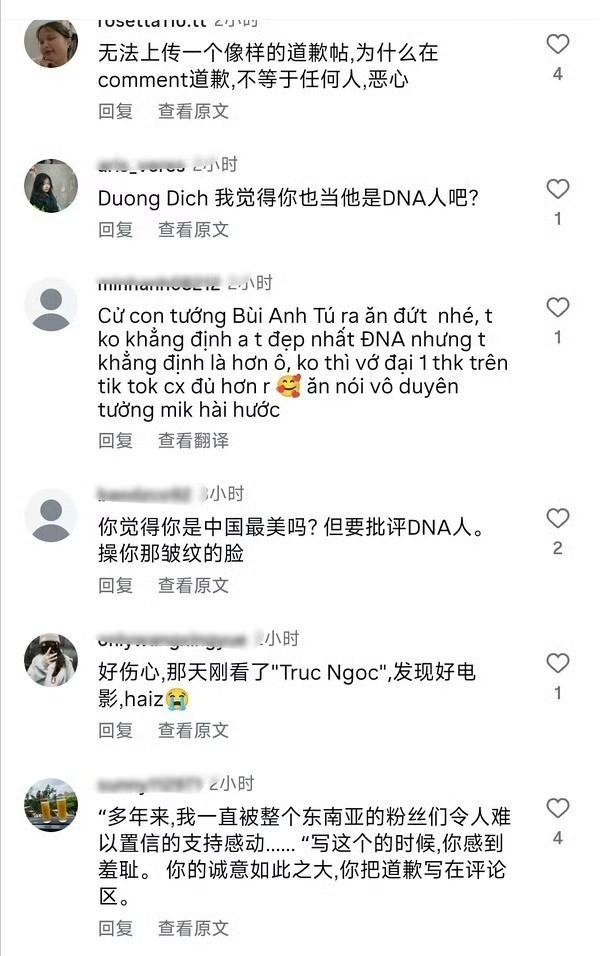600x956 pixels.
Task: View original text of the "Duong Dich" comment
Action: 193,229
